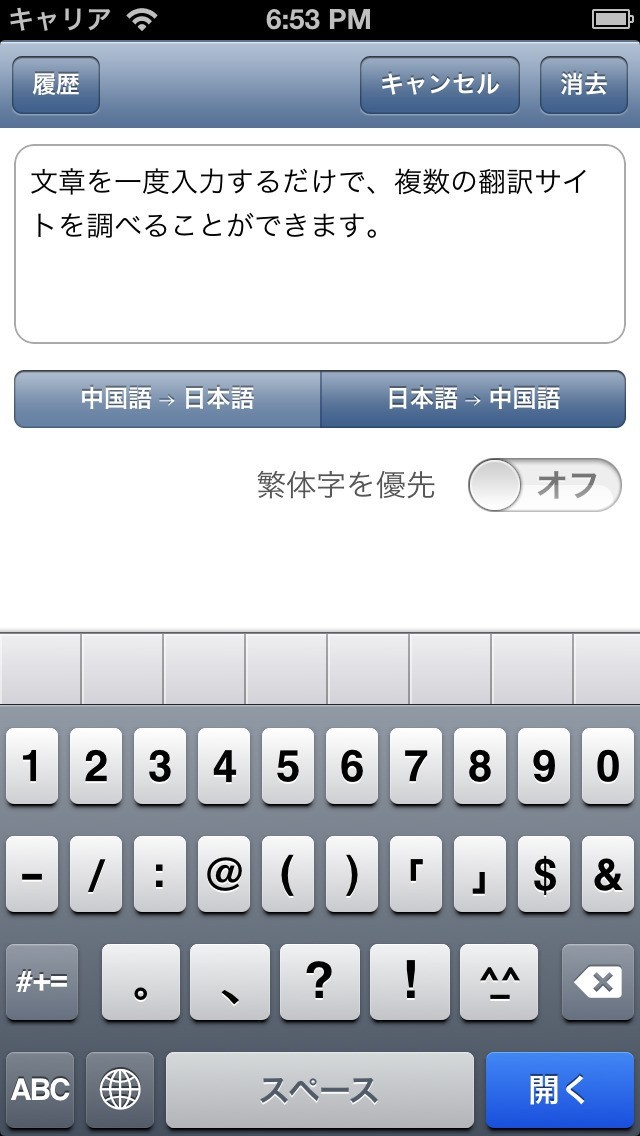Hit the backspace key on the keyboard
This screenshot has height=1136, width=640.
pyautogui.click(x=598, y=982)
